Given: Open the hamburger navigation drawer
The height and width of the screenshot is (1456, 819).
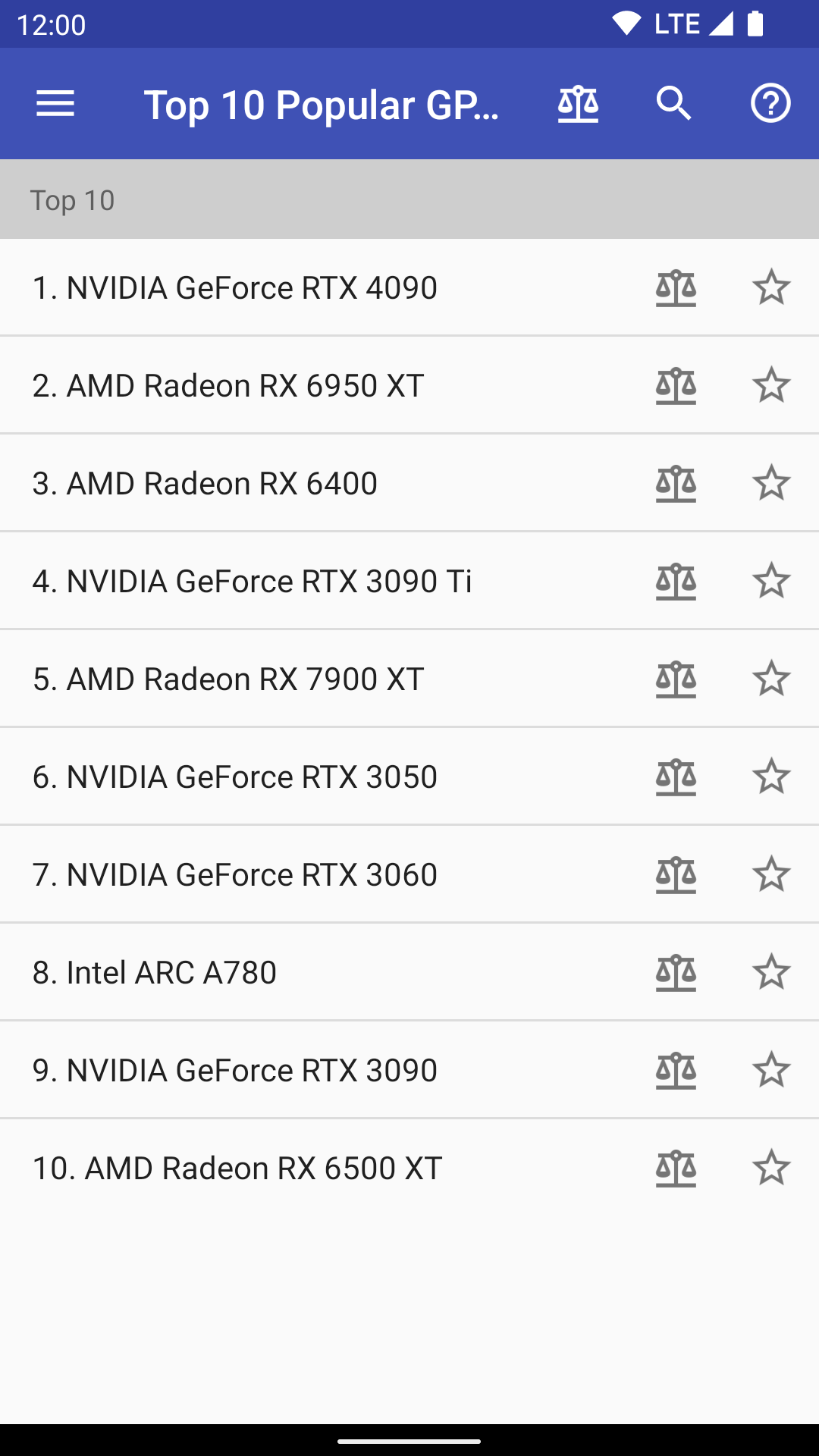Looking at the screenshot, I should click(x=55, y=104).
